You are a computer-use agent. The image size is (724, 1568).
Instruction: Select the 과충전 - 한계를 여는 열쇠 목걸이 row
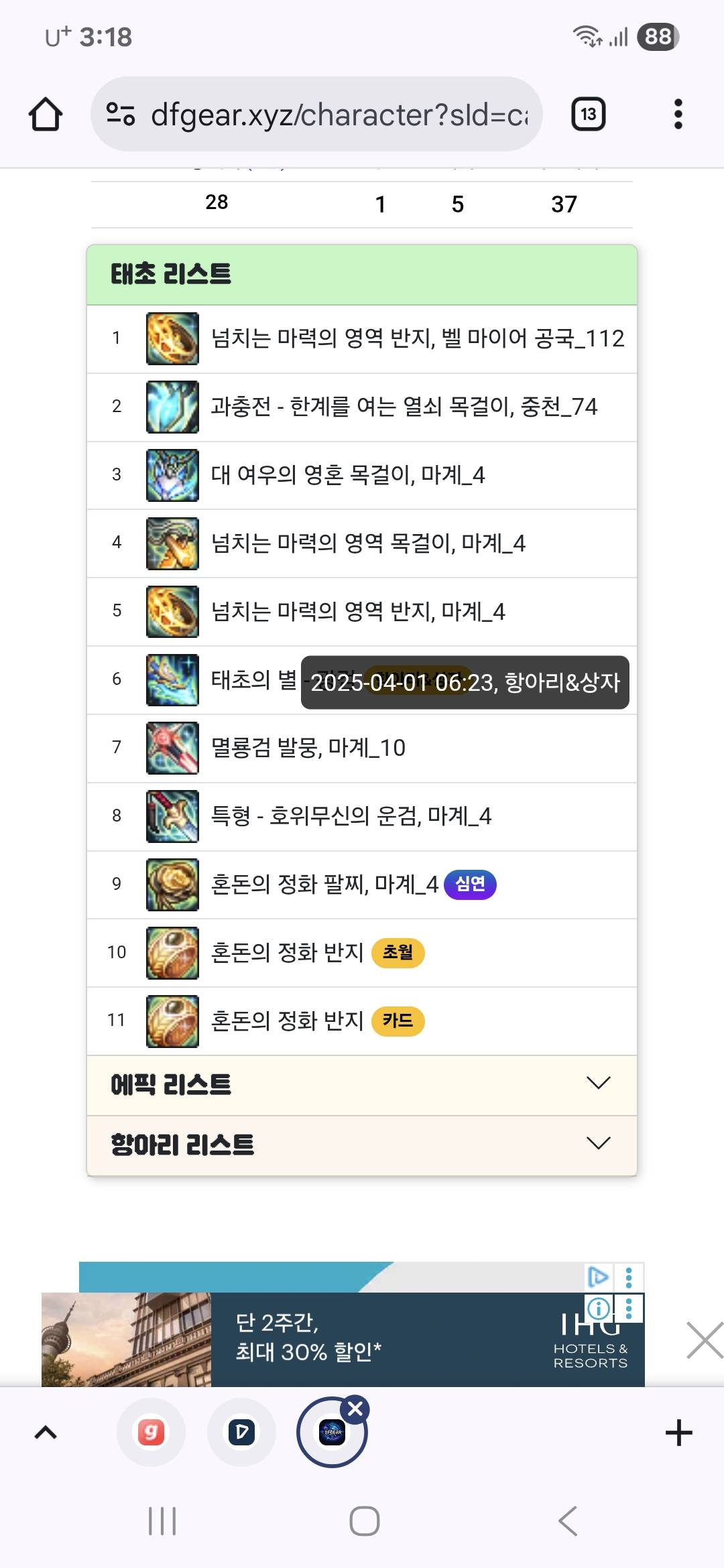[402, 407]
